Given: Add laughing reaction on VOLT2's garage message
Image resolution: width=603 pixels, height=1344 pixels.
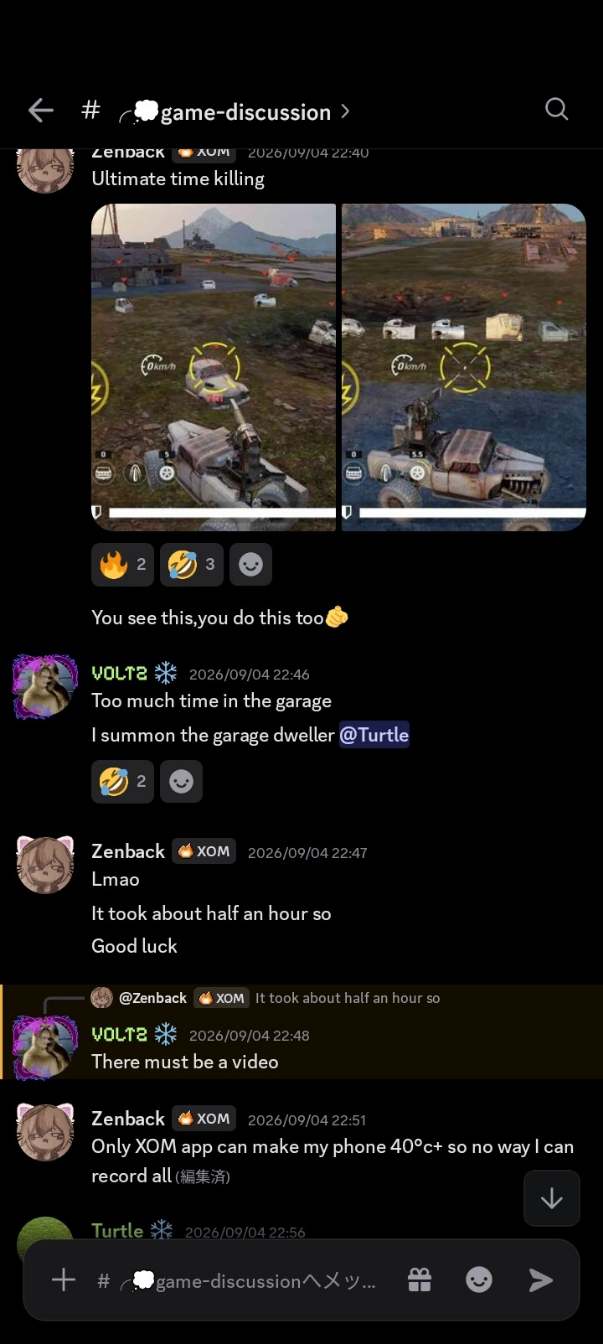Looking at the screenshot, I should [123, 782].
